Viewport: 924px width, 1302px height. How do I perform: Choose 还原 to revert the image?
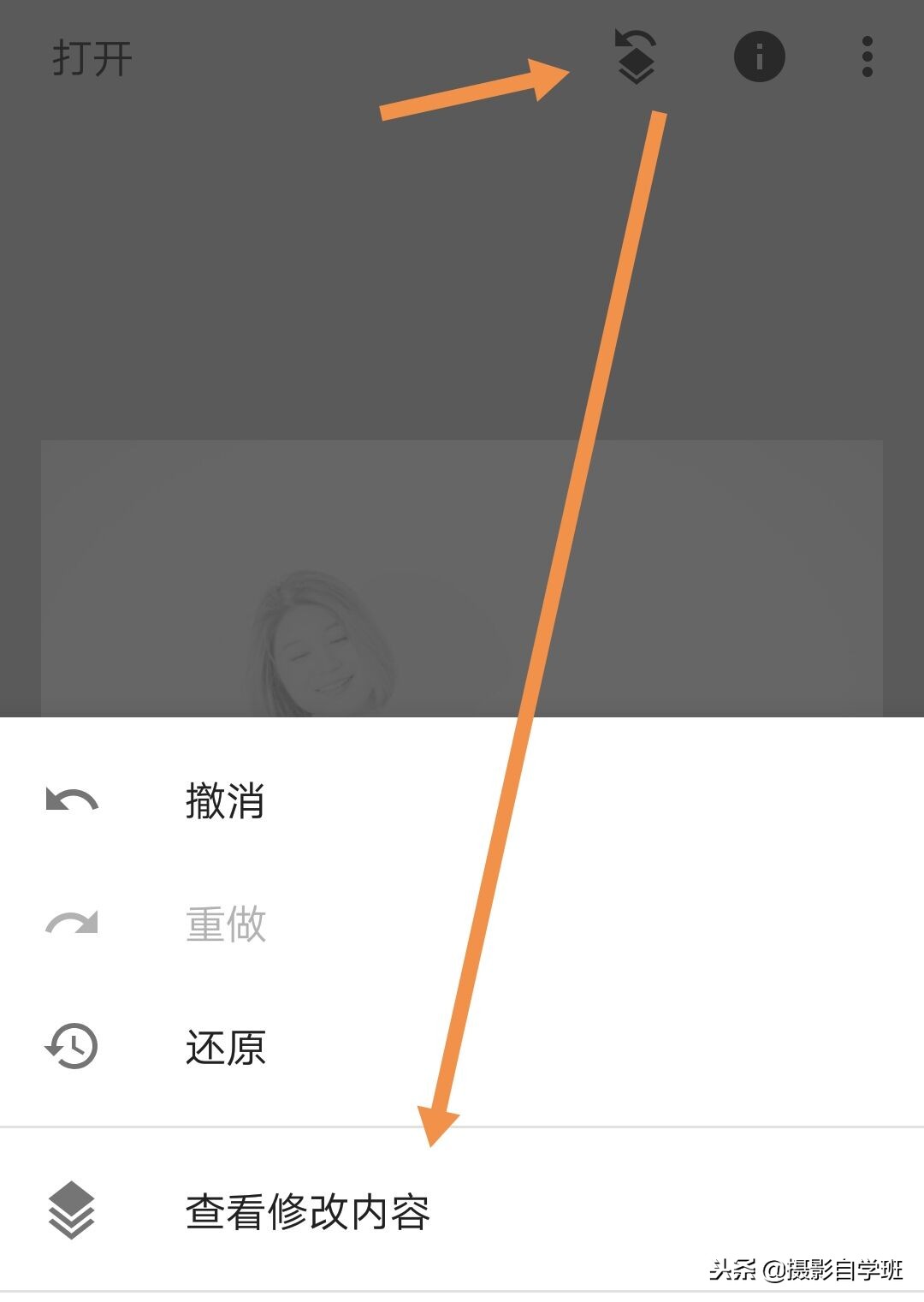click(x=225, y=1047)
